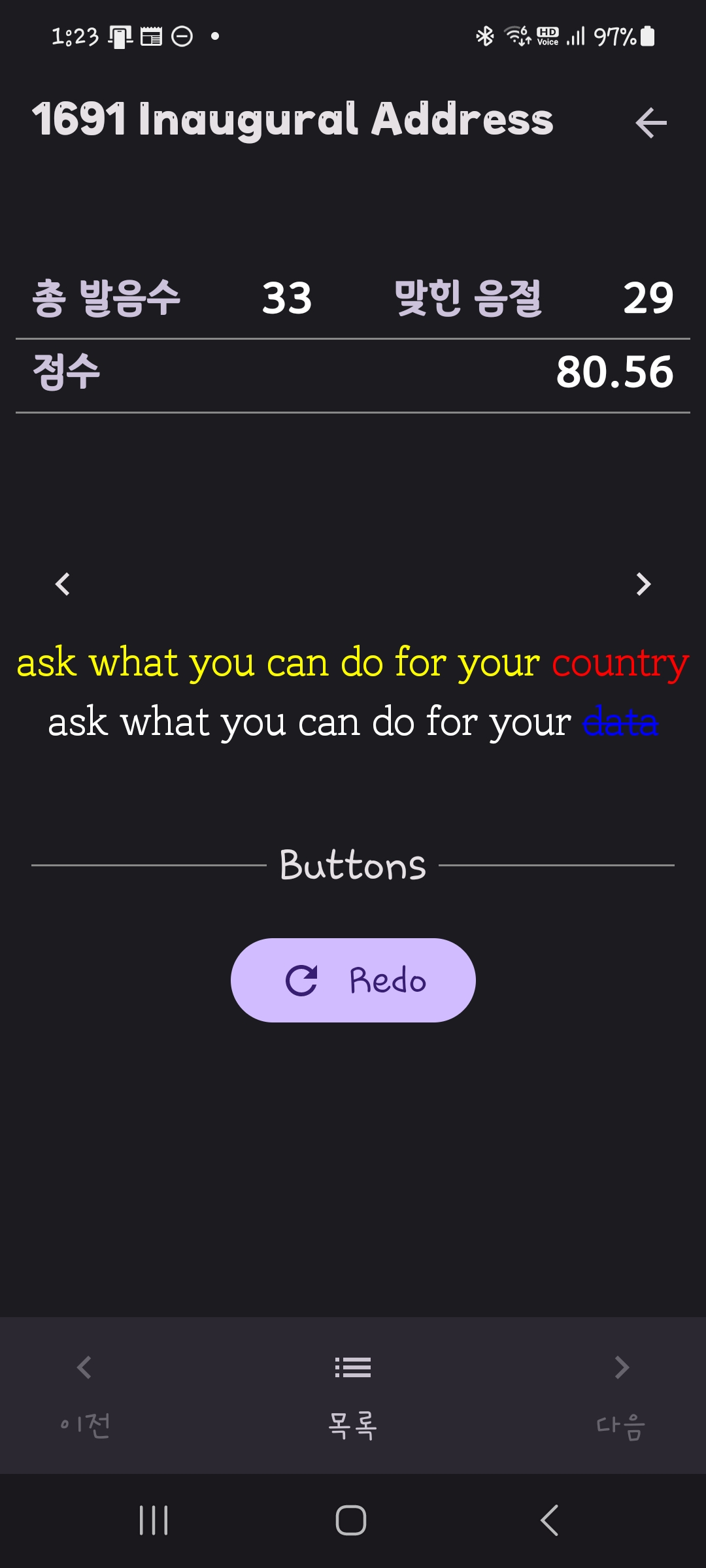Image resolution: width=706 pixels, height=1568 pixels.
Task: Show the previous sentence with left chevron
Action: point(63,584)
